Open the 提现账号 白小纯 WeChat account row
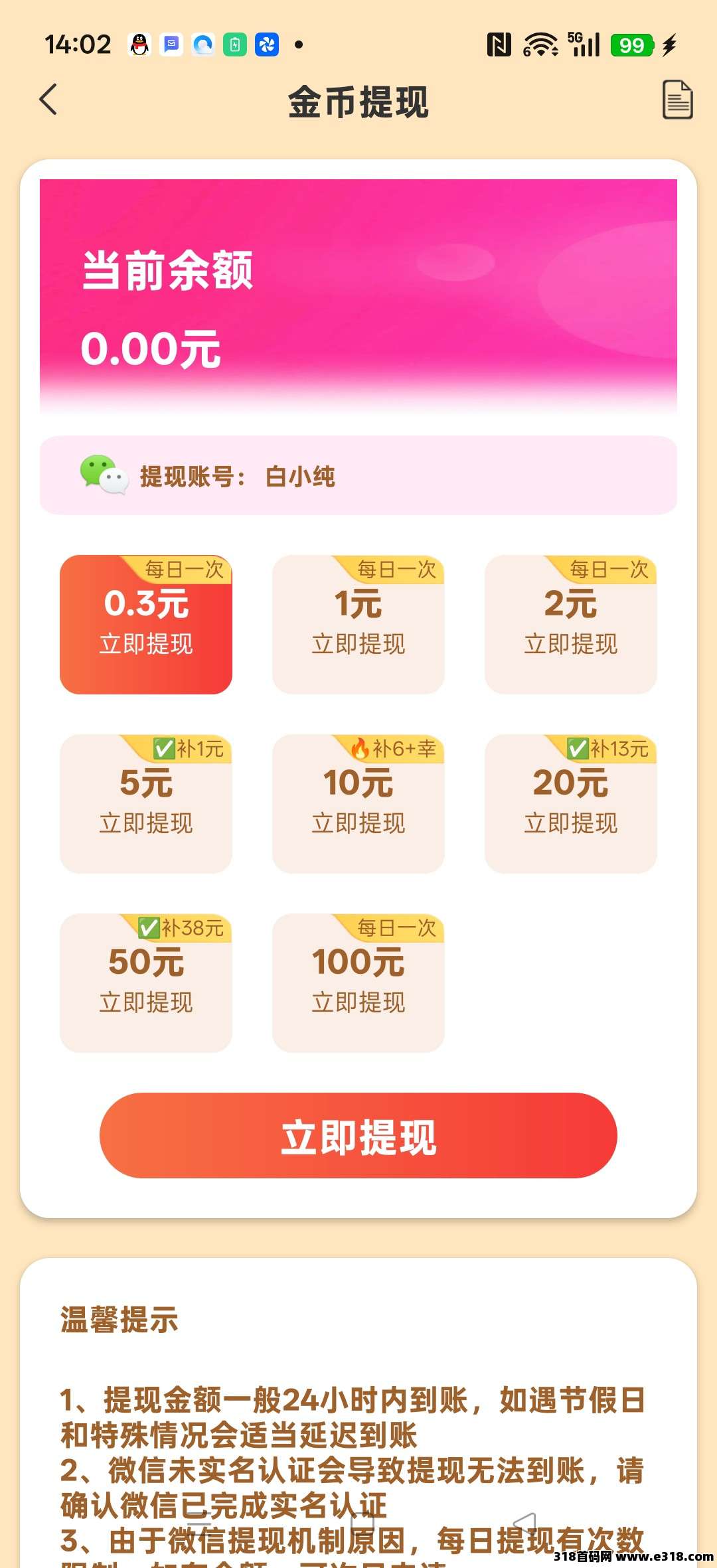717x1568 pixels. coord(358,475)
